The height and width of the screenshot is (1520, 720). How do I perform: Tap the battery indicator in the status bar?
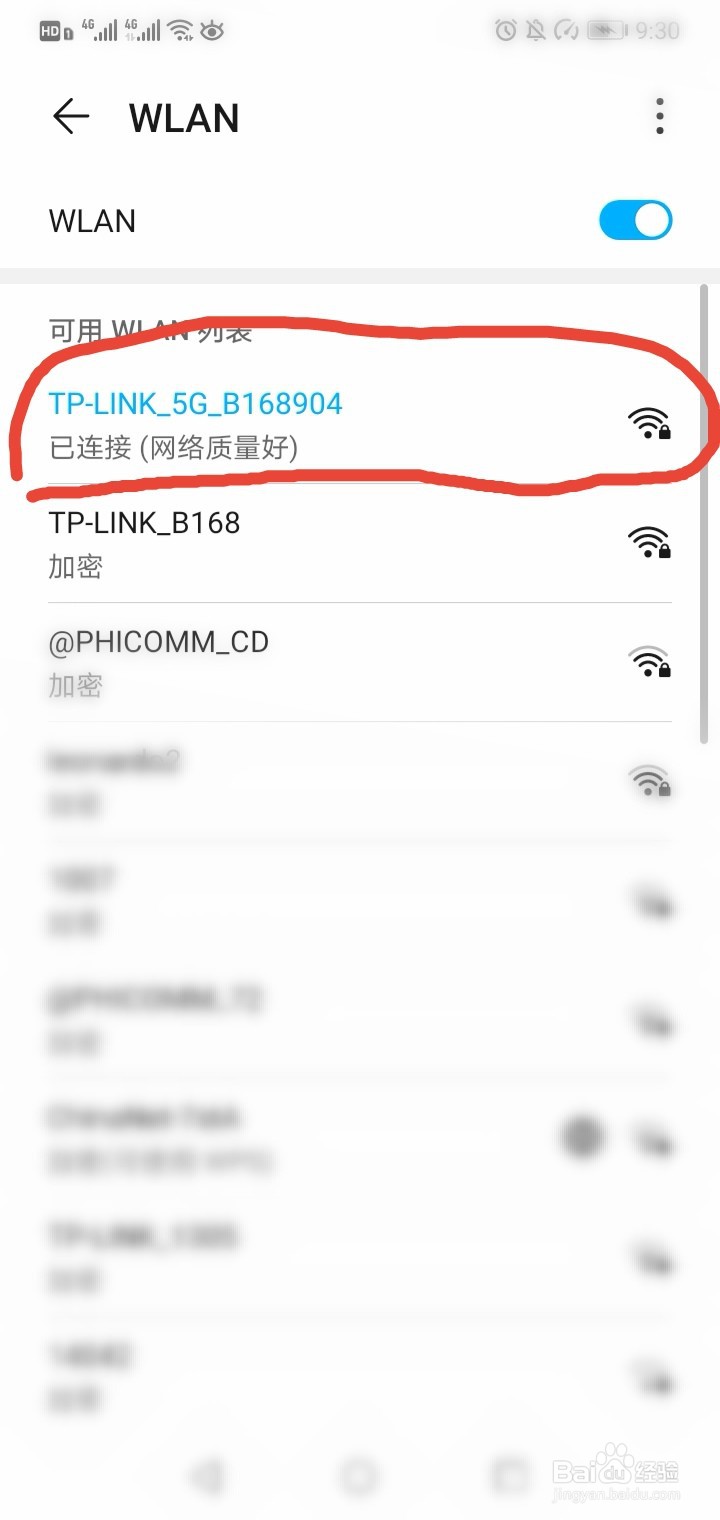(605, 29)
